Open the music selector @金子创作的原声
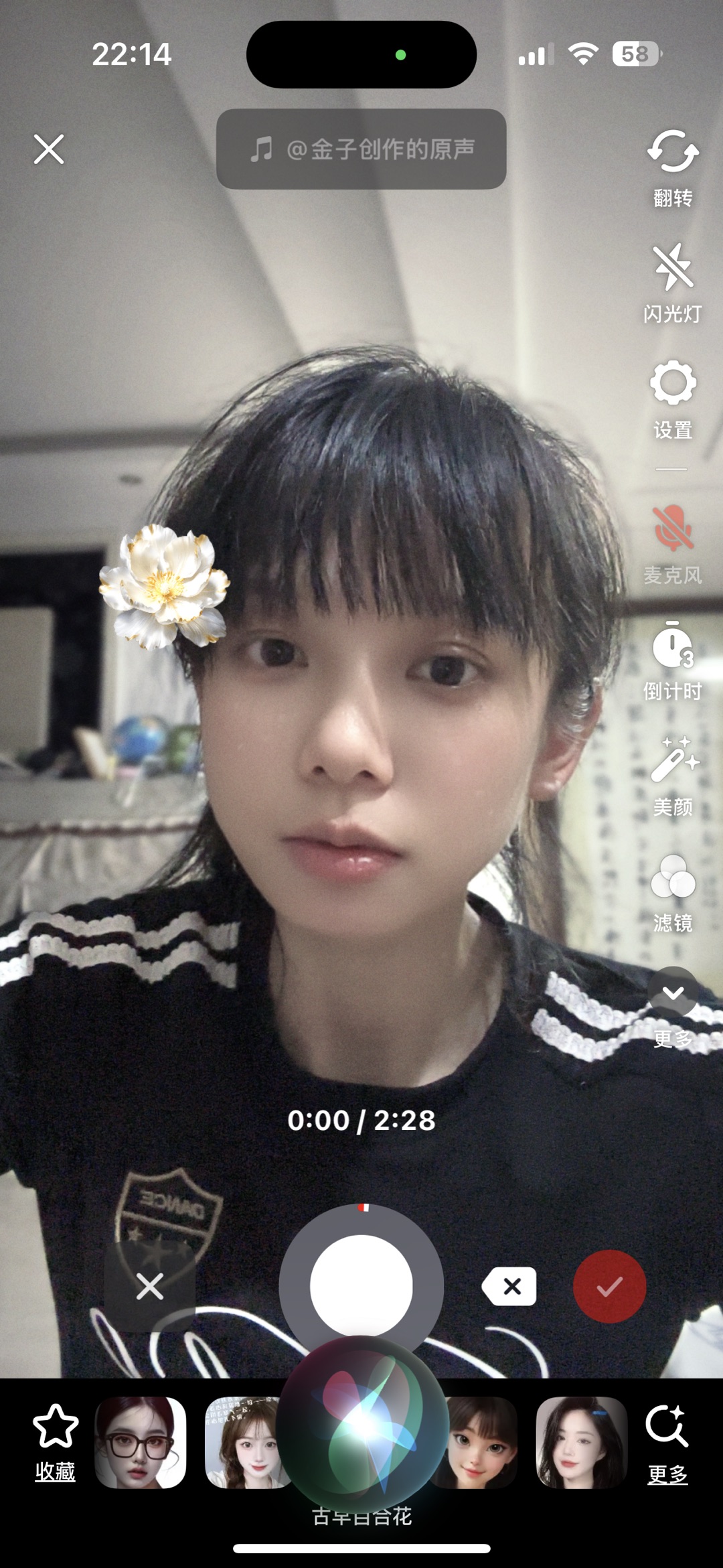This screenshot has width=723, height=1568. click(x=361, y=149)
